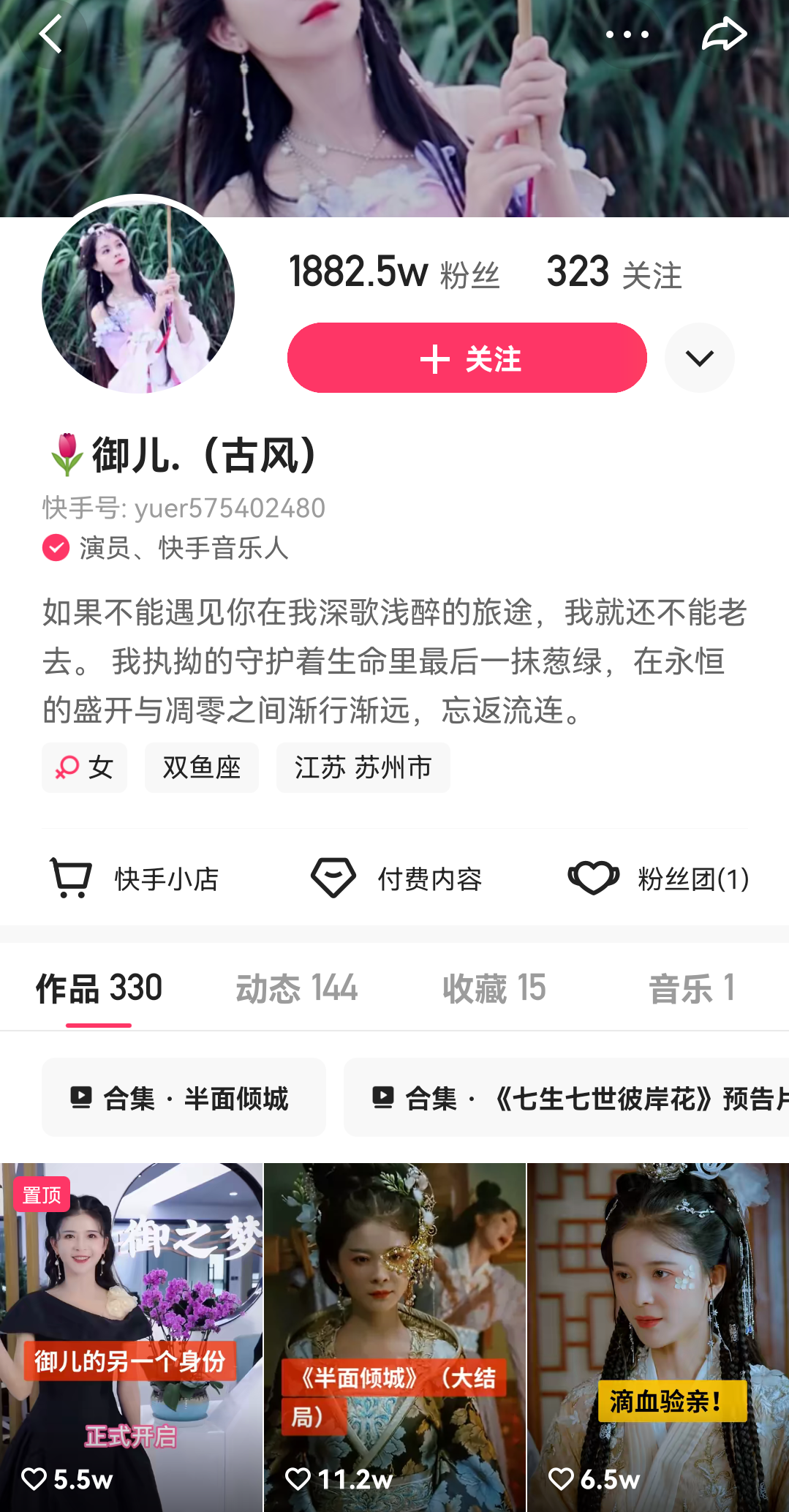Image resolution: width=789 pixels, height=1512 pixels.
Task: Open 付费内容 paid content
Action: tap(396, 878)
